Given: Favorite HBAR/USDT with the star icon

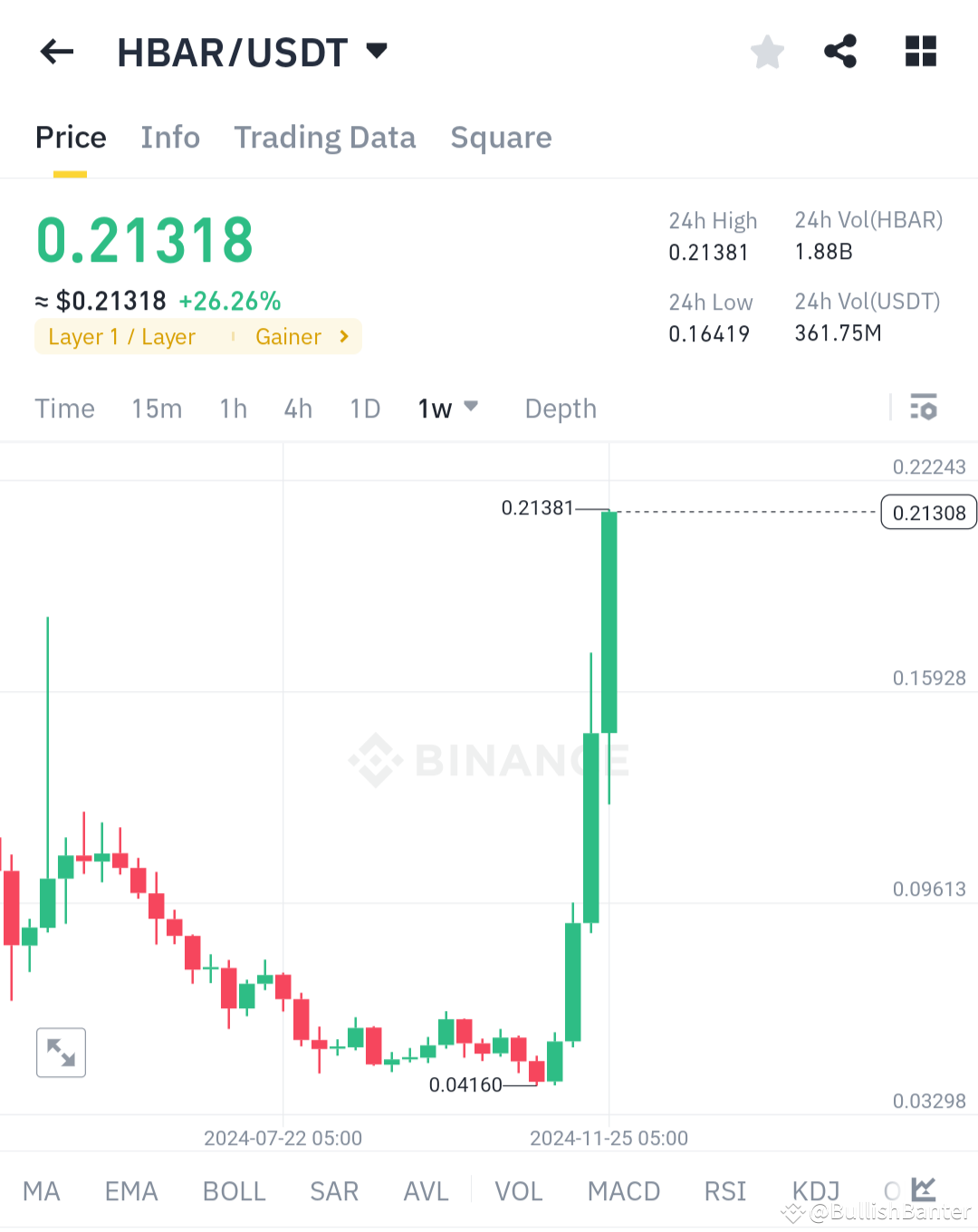Looking at the screenshot, I should click(767, 52).
